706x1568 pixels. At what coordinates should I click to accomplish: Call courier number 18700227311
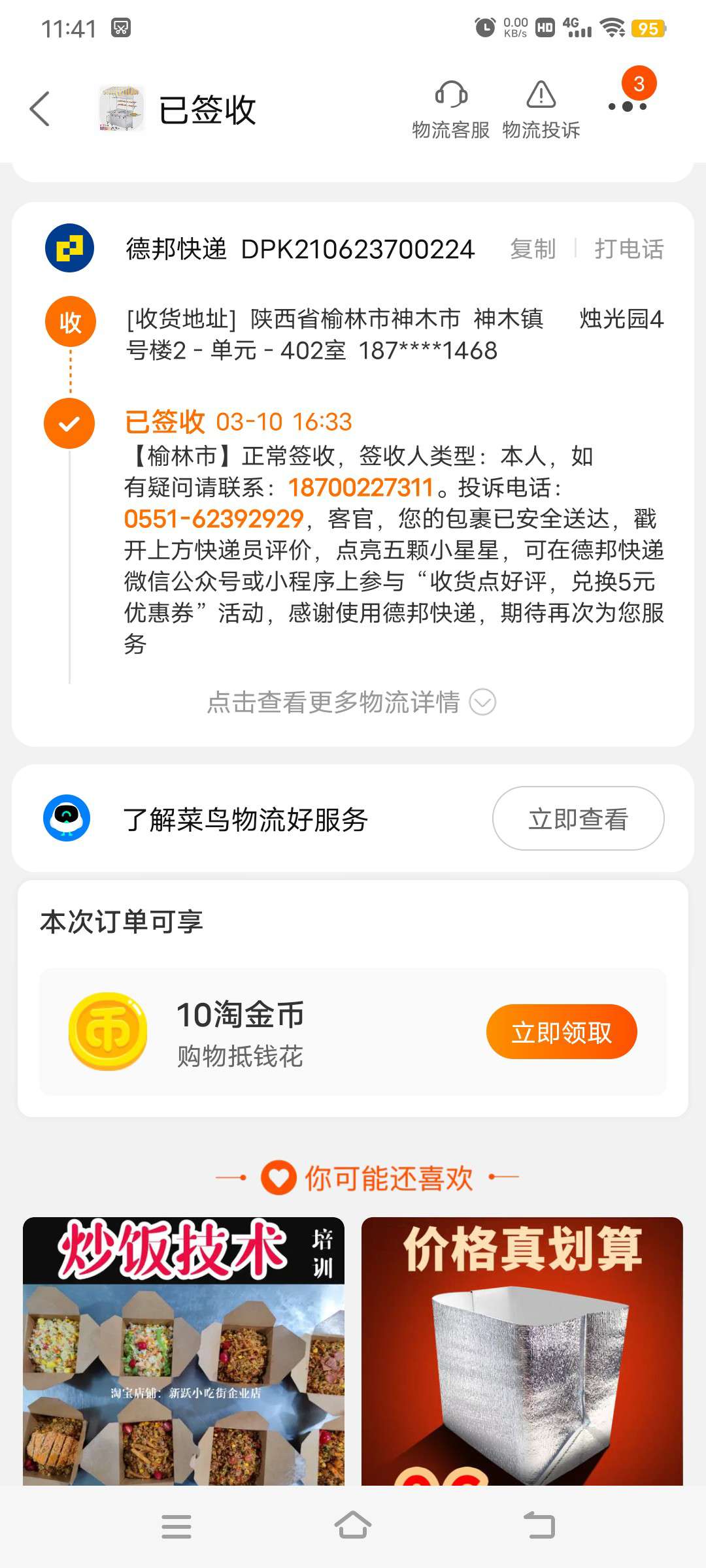[x=360, y=487]
